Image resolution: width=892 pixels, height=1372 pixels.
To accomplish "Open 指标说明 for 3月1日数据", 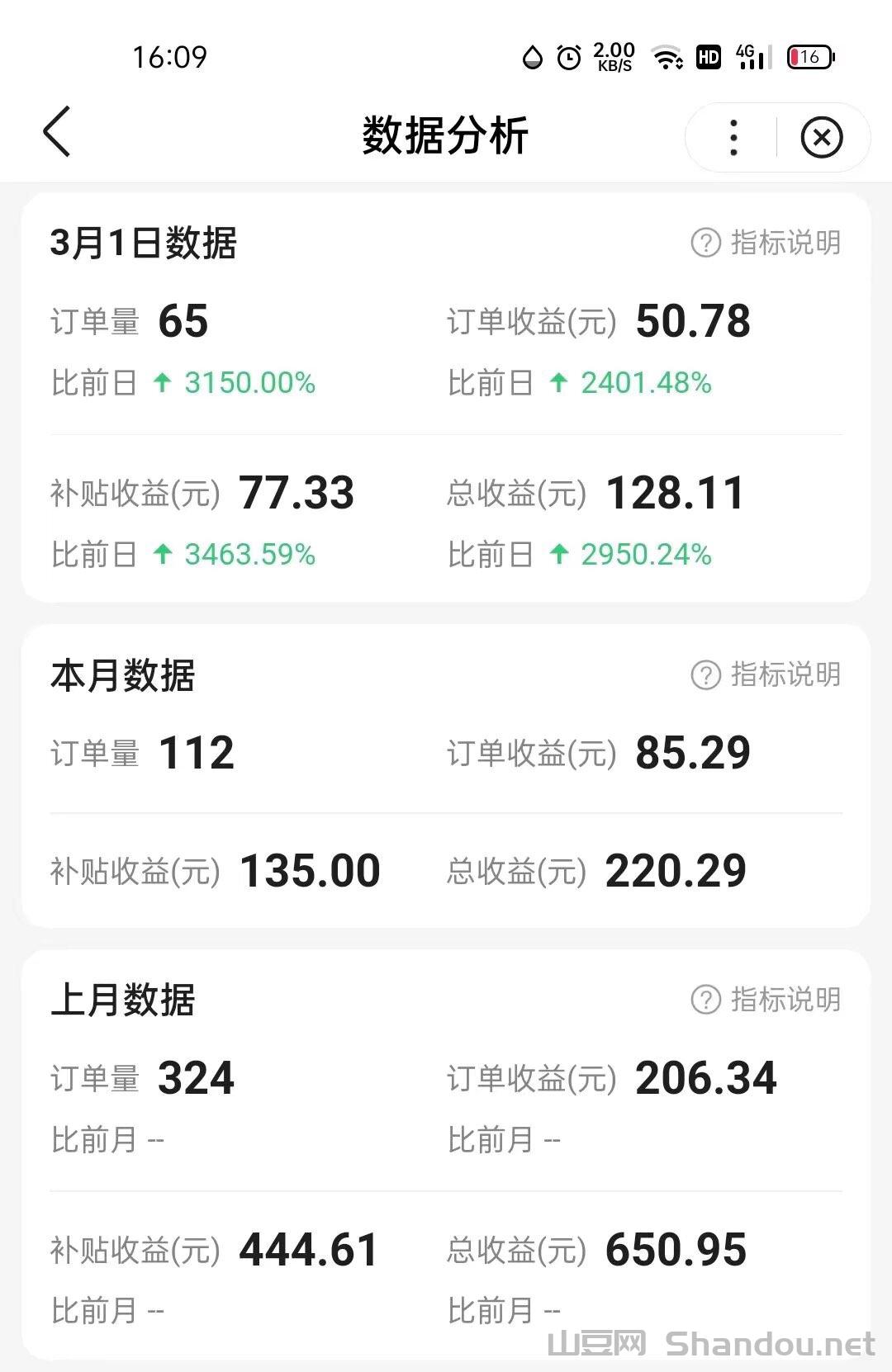I will tap(766, 243).
